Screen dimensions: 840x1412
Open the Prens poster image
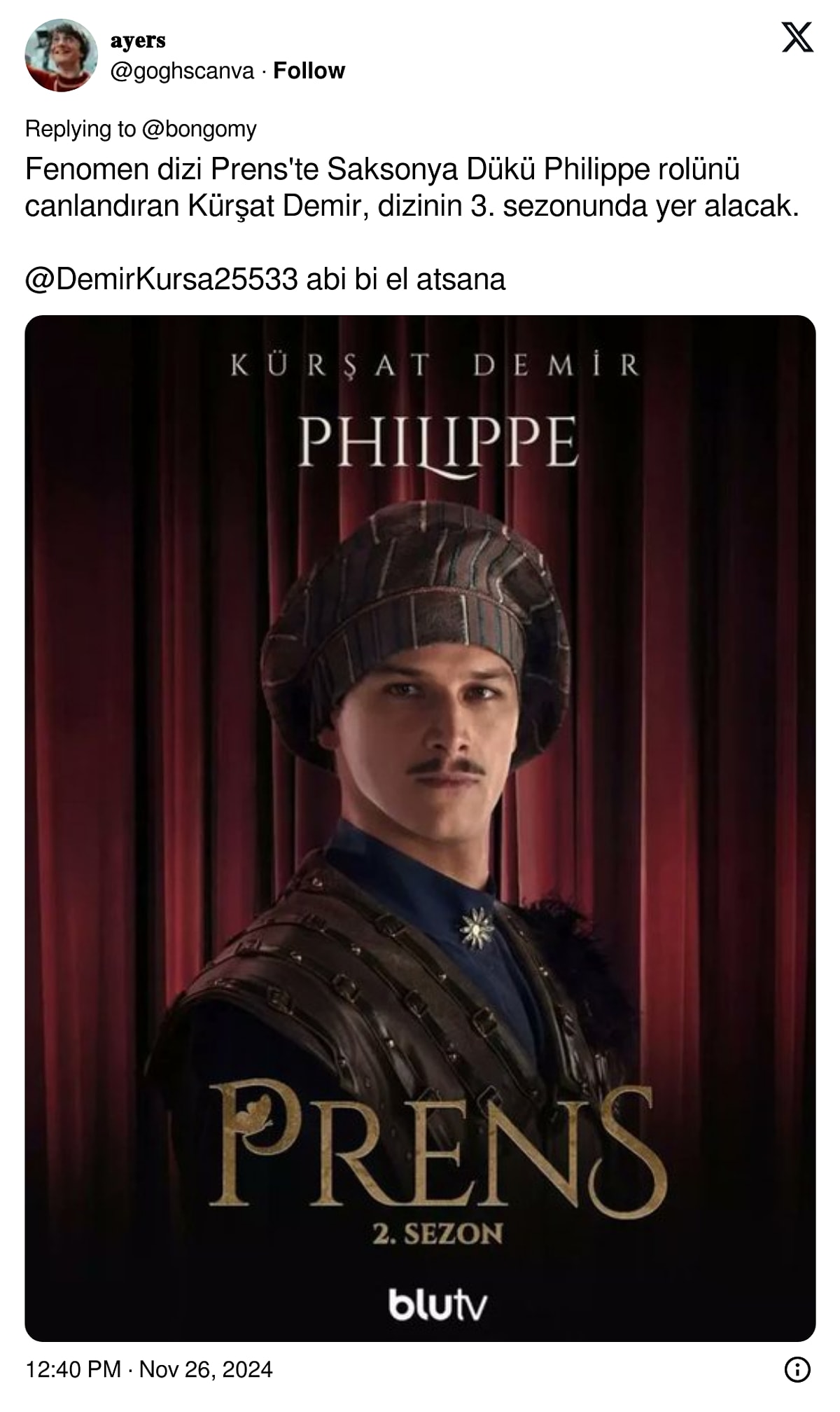point(420,826)
